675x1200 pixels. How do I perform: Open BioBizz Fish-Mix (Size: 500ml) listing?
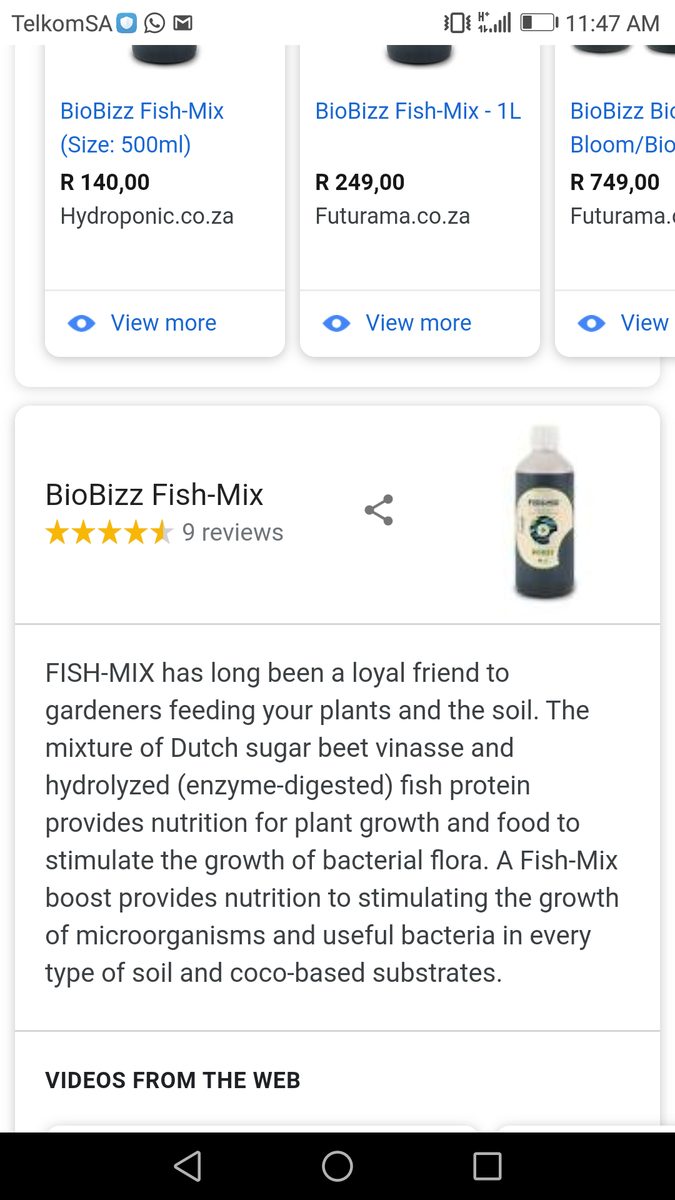click(x=142, y=128)
